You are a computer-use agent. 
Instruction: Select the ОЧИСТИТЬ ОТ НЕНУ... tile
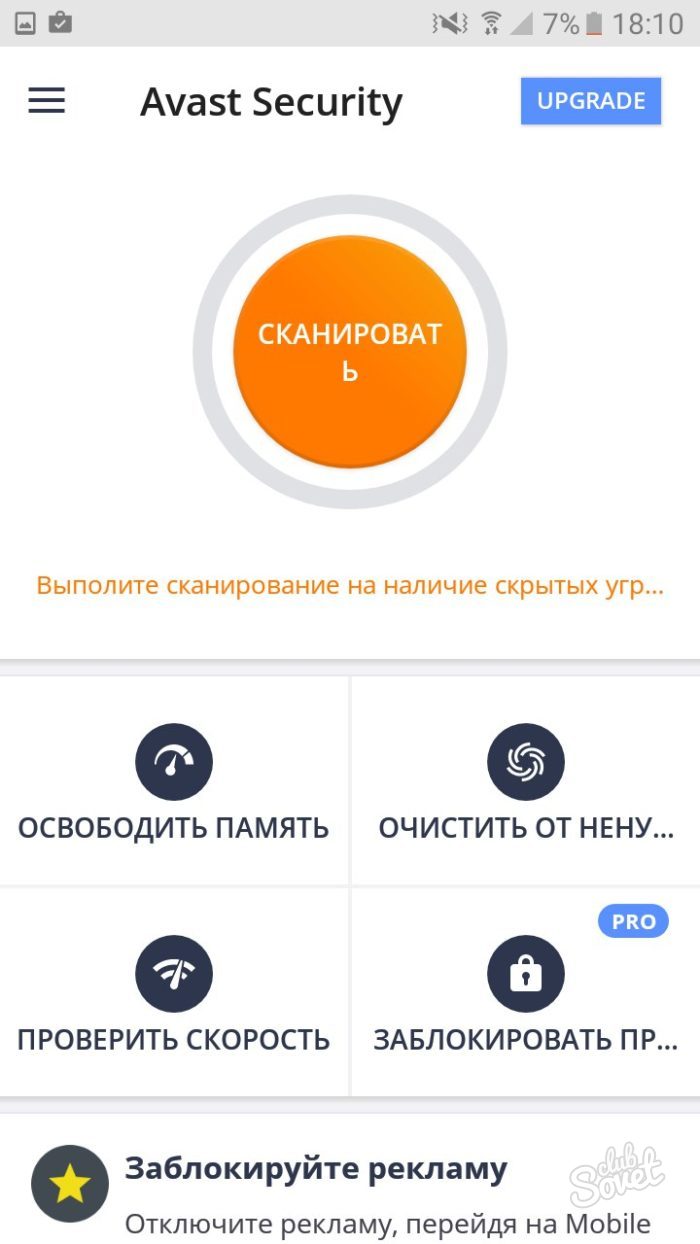(526, 782)
